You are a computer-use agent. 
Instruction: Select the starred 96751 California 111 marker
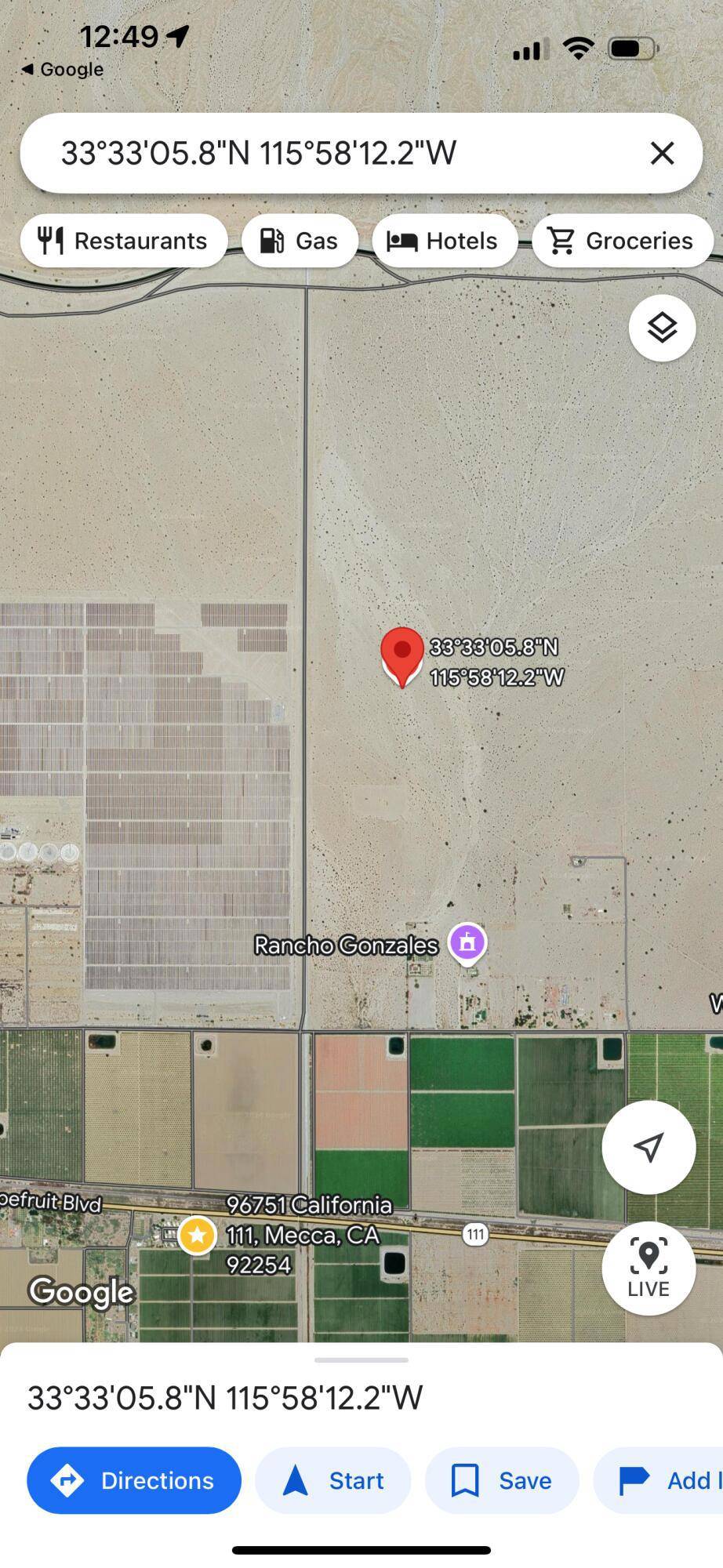click(x=197, y=1236)
